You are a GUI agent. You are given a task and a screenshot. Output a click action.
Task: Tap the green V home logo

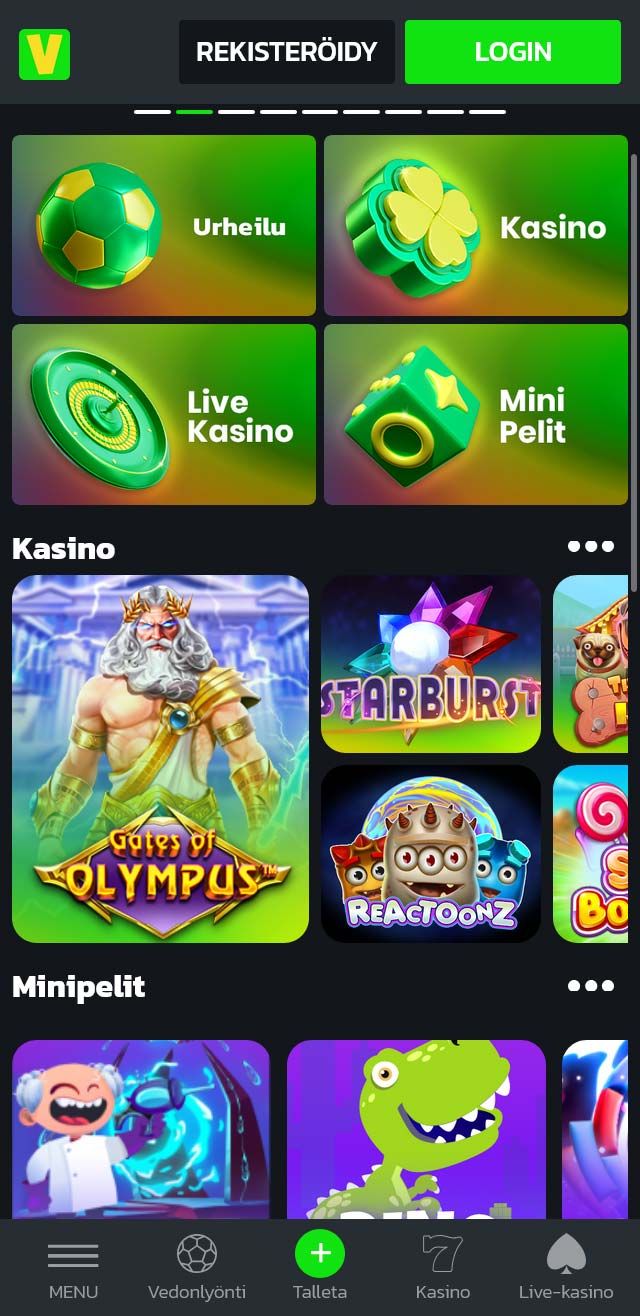coord(44,54)
